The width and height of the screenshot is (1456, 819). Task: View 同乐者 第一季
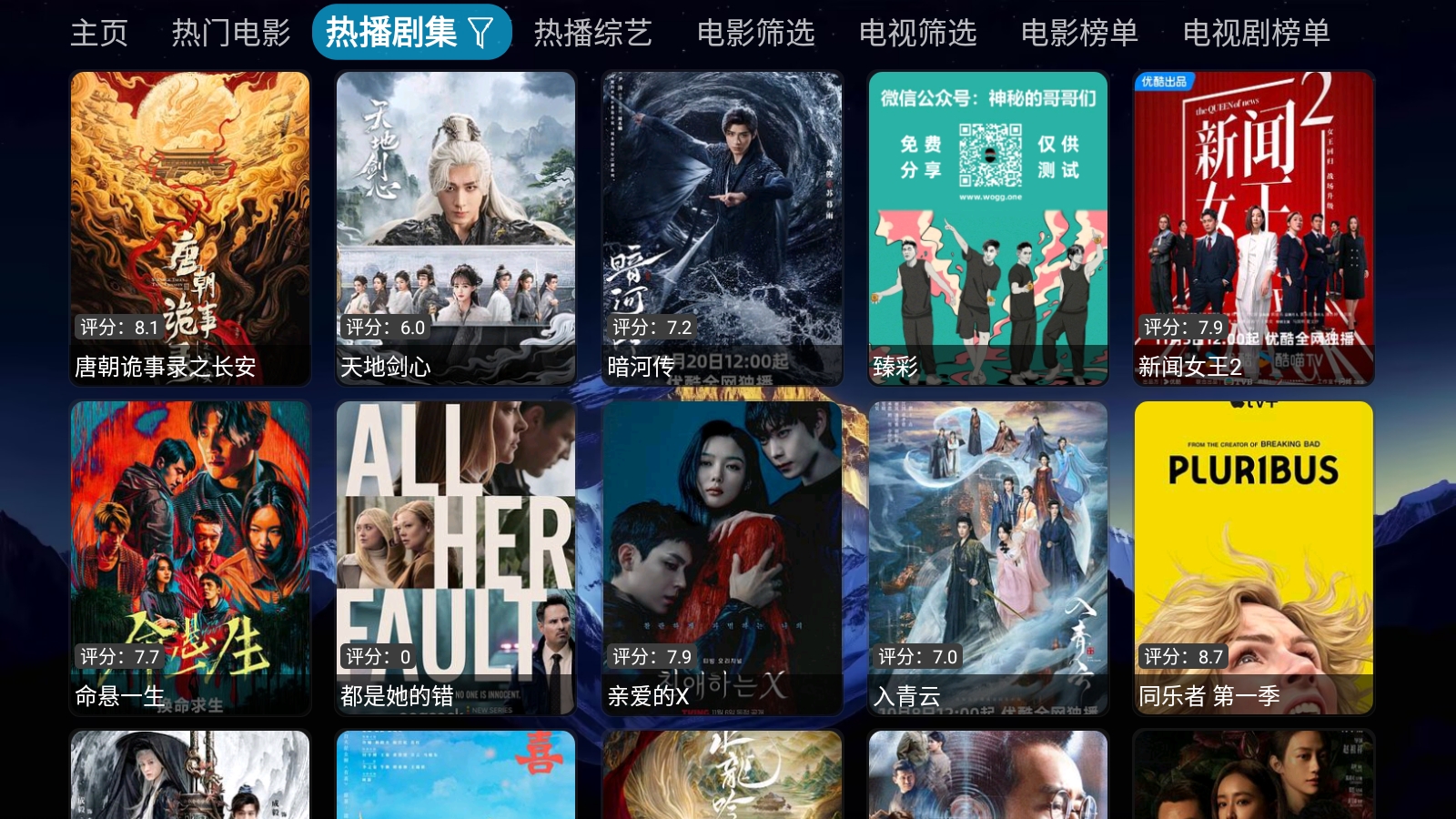pos(1254,557)
